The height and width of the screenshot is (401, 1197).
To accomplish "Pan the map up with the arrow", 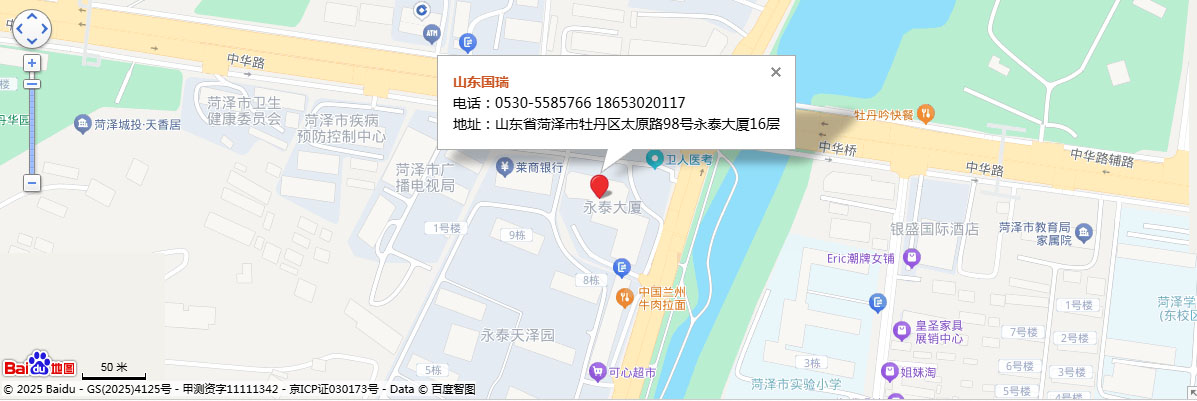I will (31, 17).
